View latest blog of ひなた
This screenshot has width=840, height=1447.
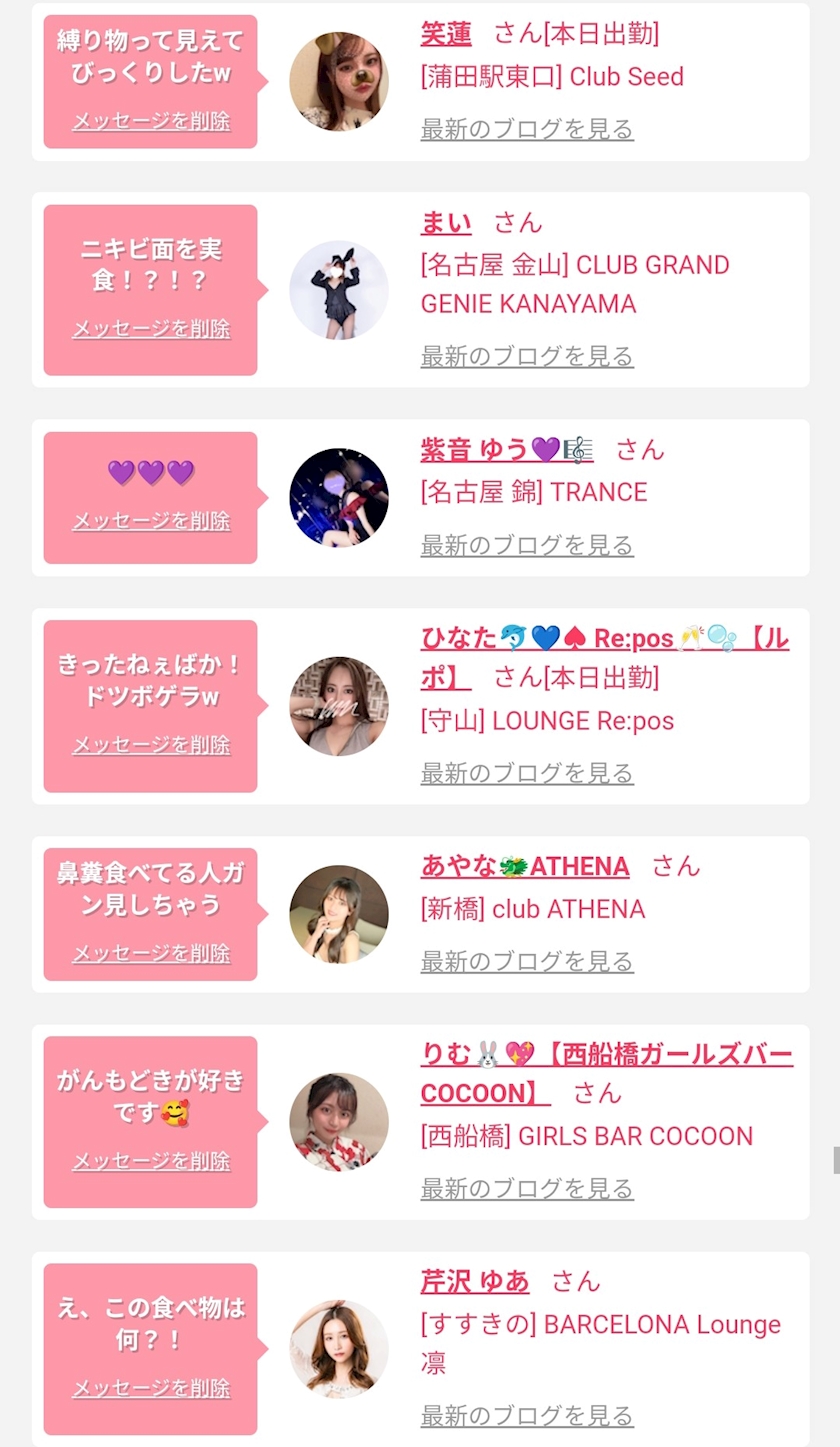tap(527, 773)
